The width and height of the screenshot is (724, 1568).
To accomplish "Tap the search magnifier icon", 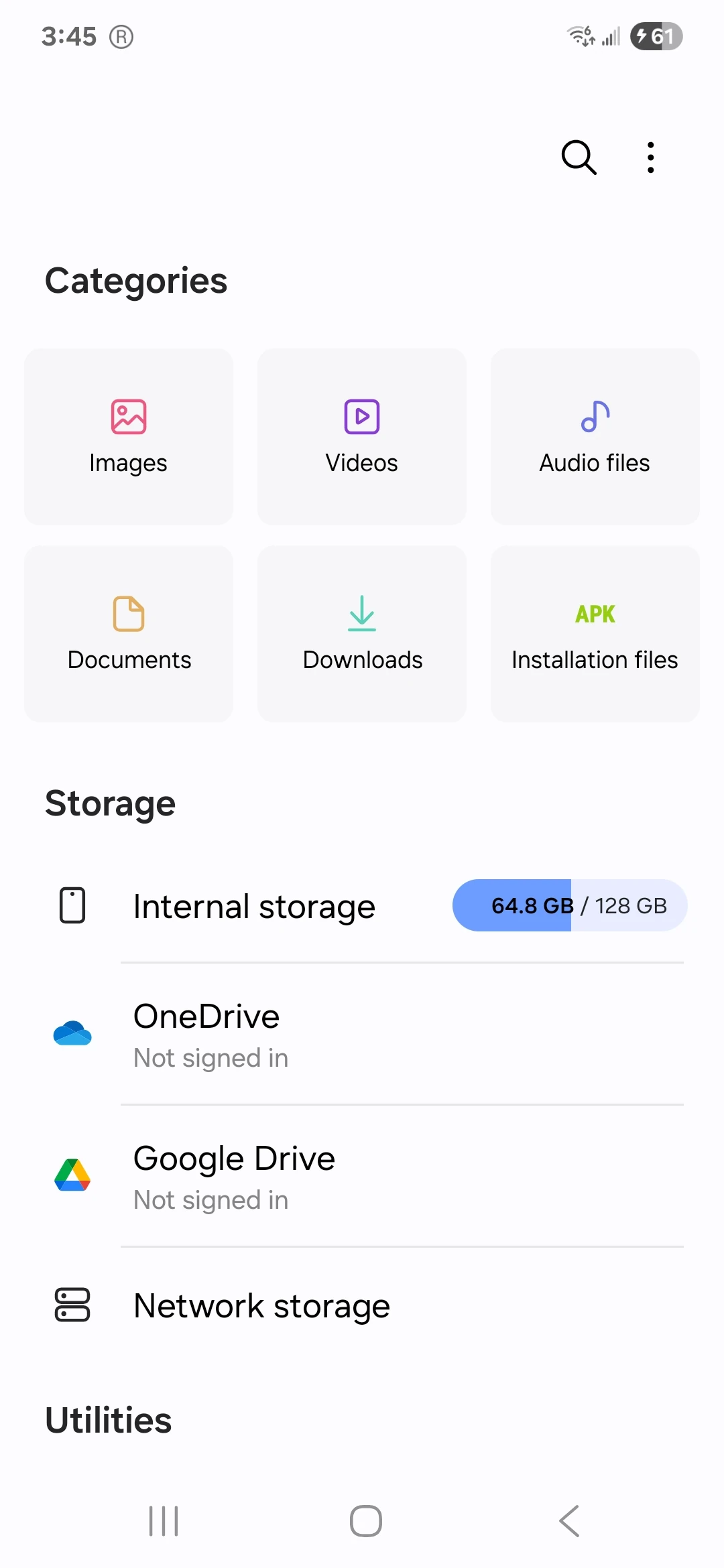I will pyautogui.click(x=578, y=157).
